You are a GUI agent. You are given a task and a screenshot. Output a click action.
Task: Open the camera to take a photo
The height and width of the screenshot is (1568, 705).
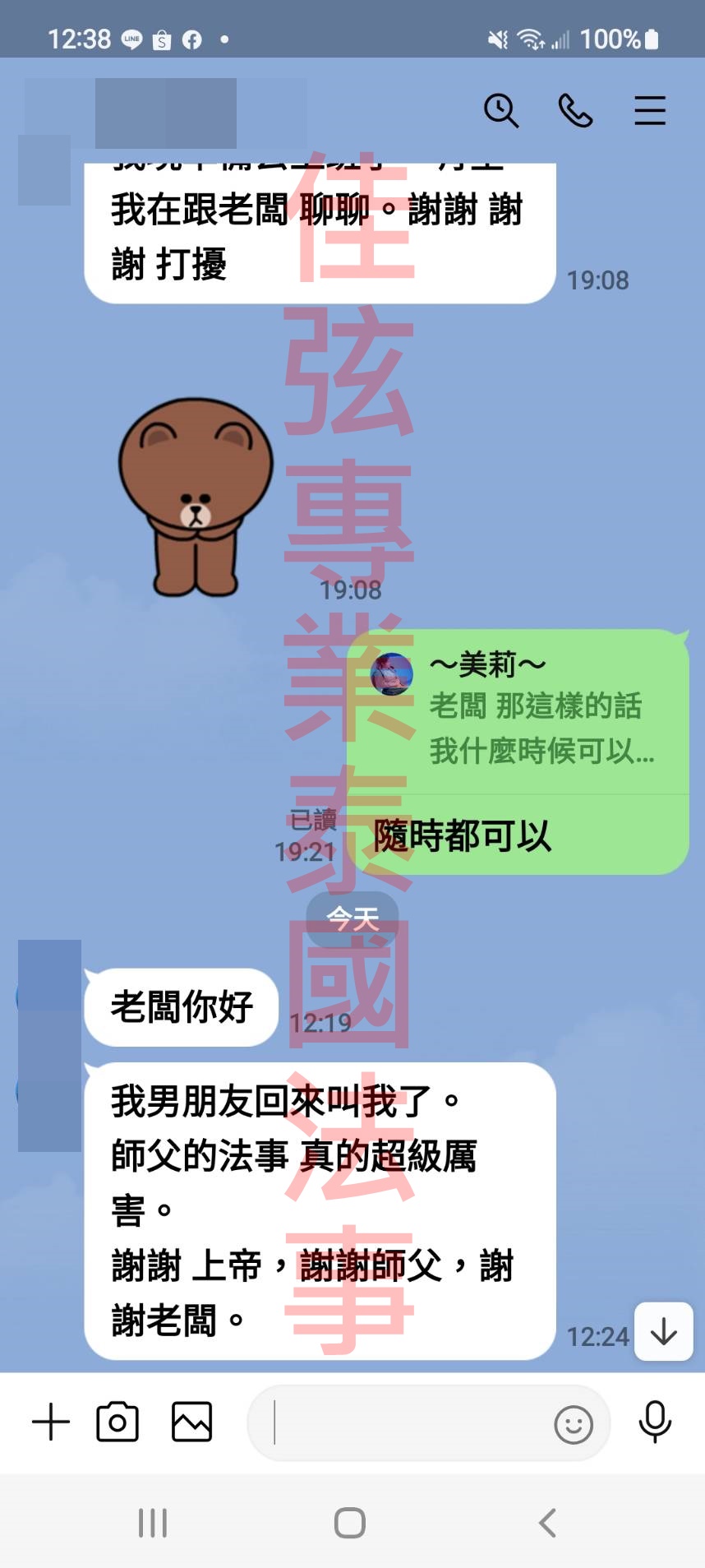pos(117,1422)
